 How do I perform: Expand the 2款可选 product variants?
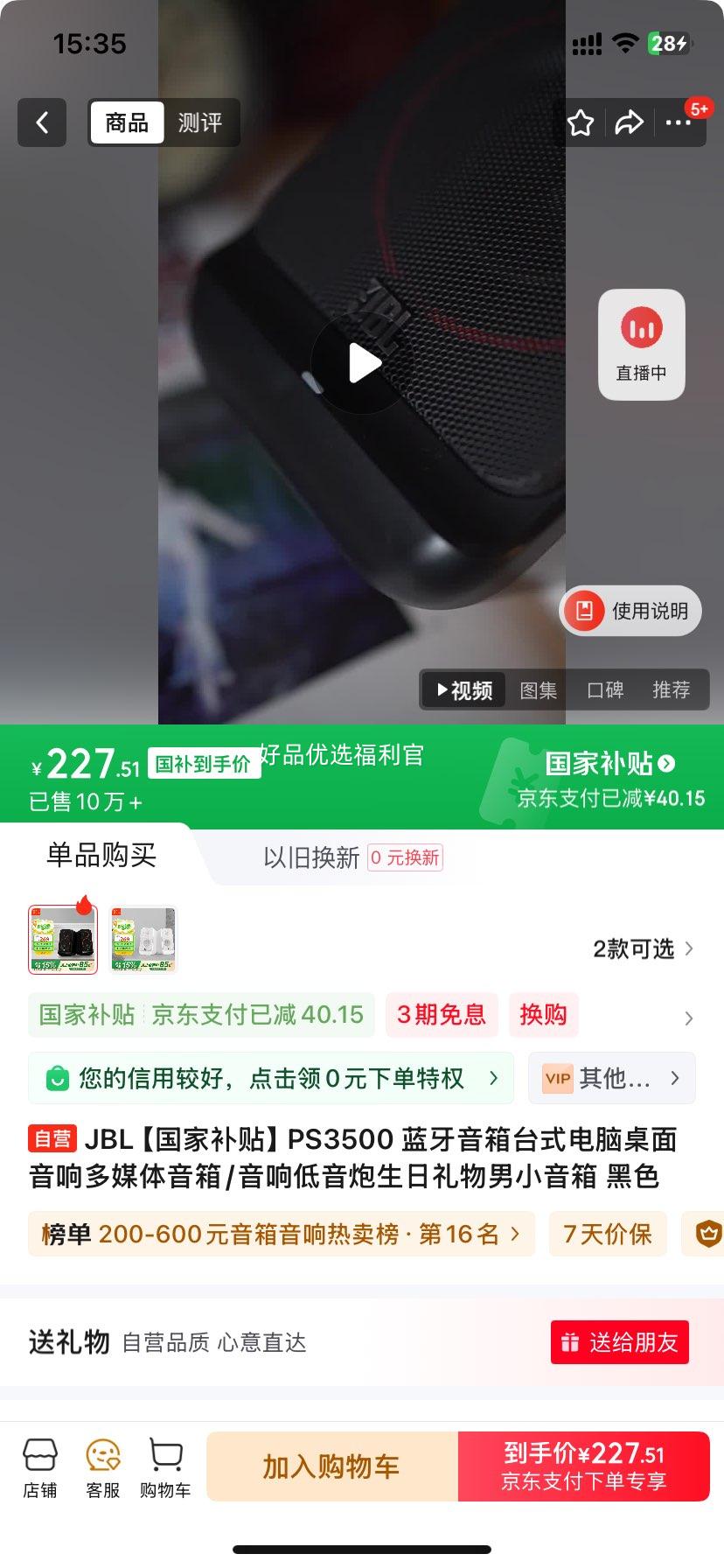pyautogui.click(x=638, y=948)
